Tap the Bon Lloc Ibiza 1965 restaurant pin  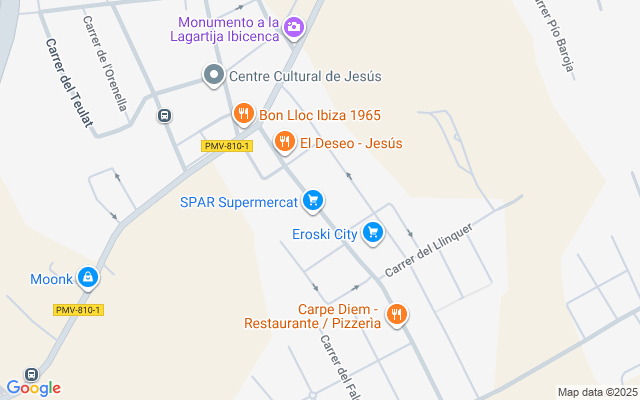242,115
